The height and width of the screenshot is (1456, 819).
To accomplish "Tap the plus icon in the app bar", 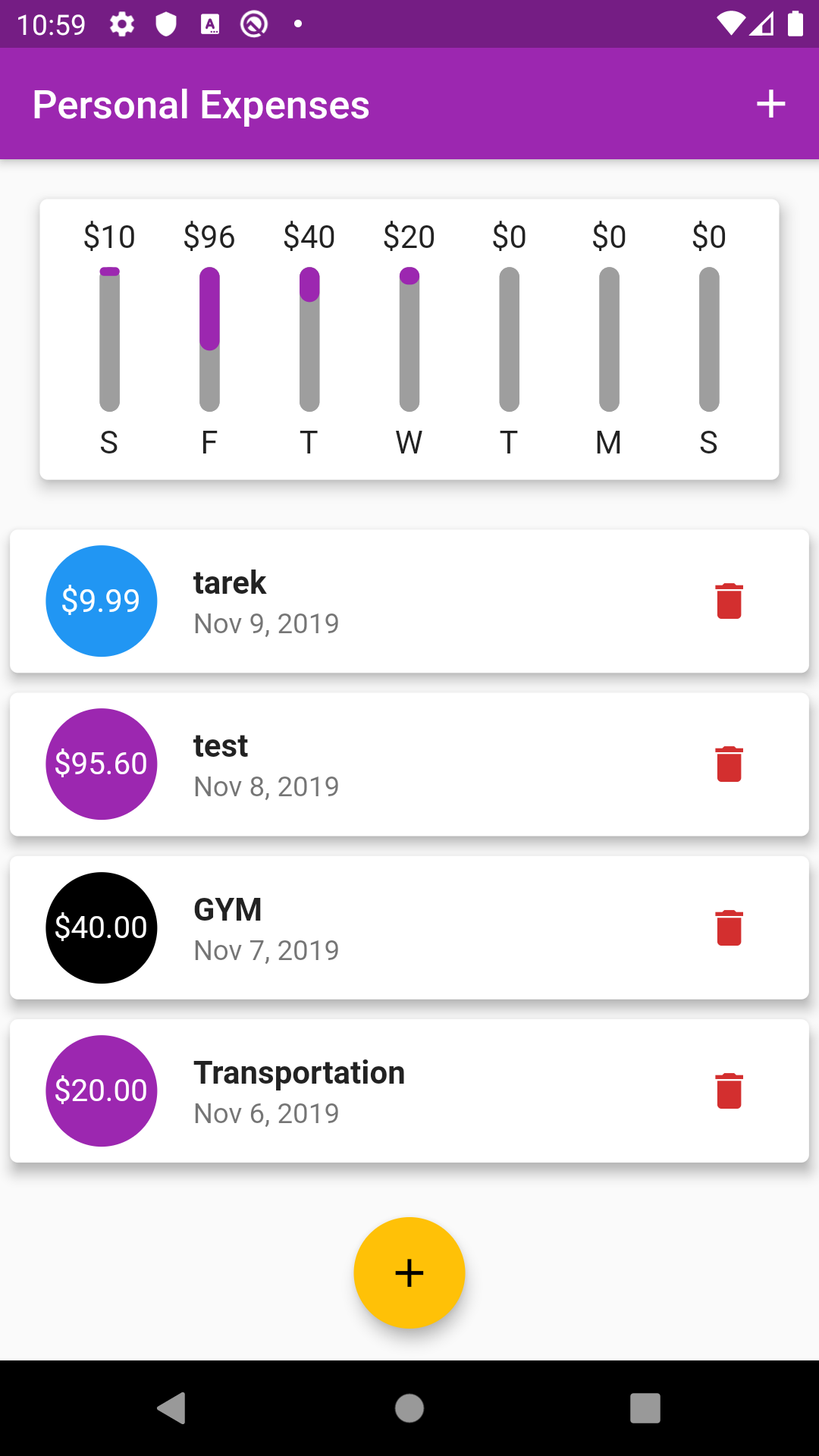I will coord(770,104).
